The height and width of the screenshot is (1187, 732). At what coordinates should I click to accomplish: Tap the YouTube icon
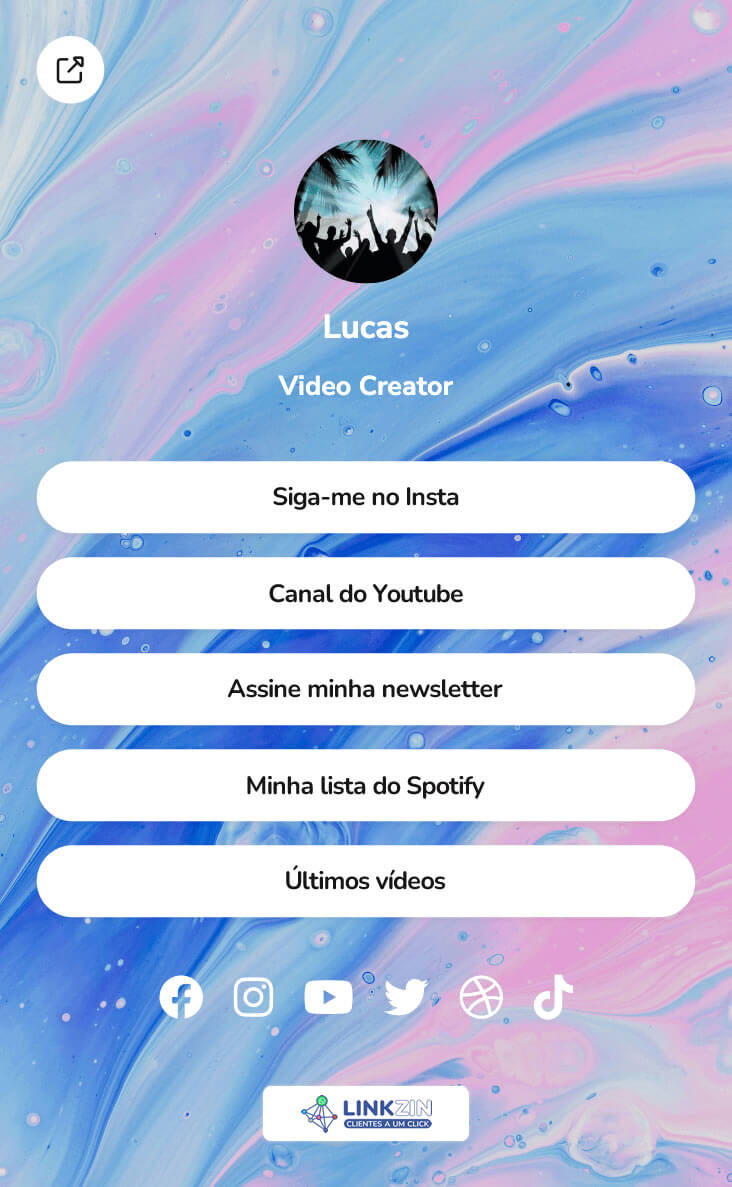pyautogui.click(x=328, y=997)
